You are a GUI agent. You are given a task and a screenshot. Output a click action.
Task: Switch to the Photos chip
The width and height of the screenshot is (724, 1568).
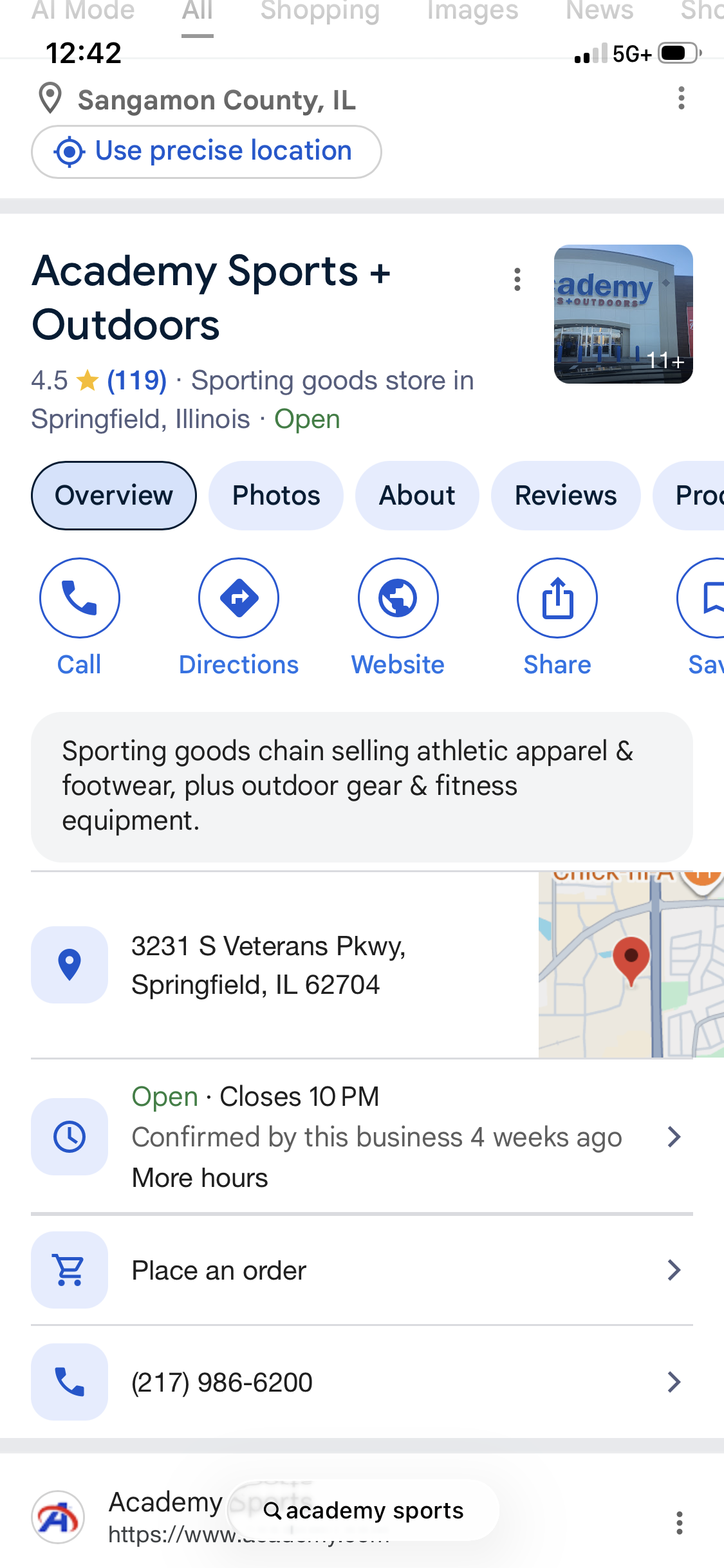point(276,496)
